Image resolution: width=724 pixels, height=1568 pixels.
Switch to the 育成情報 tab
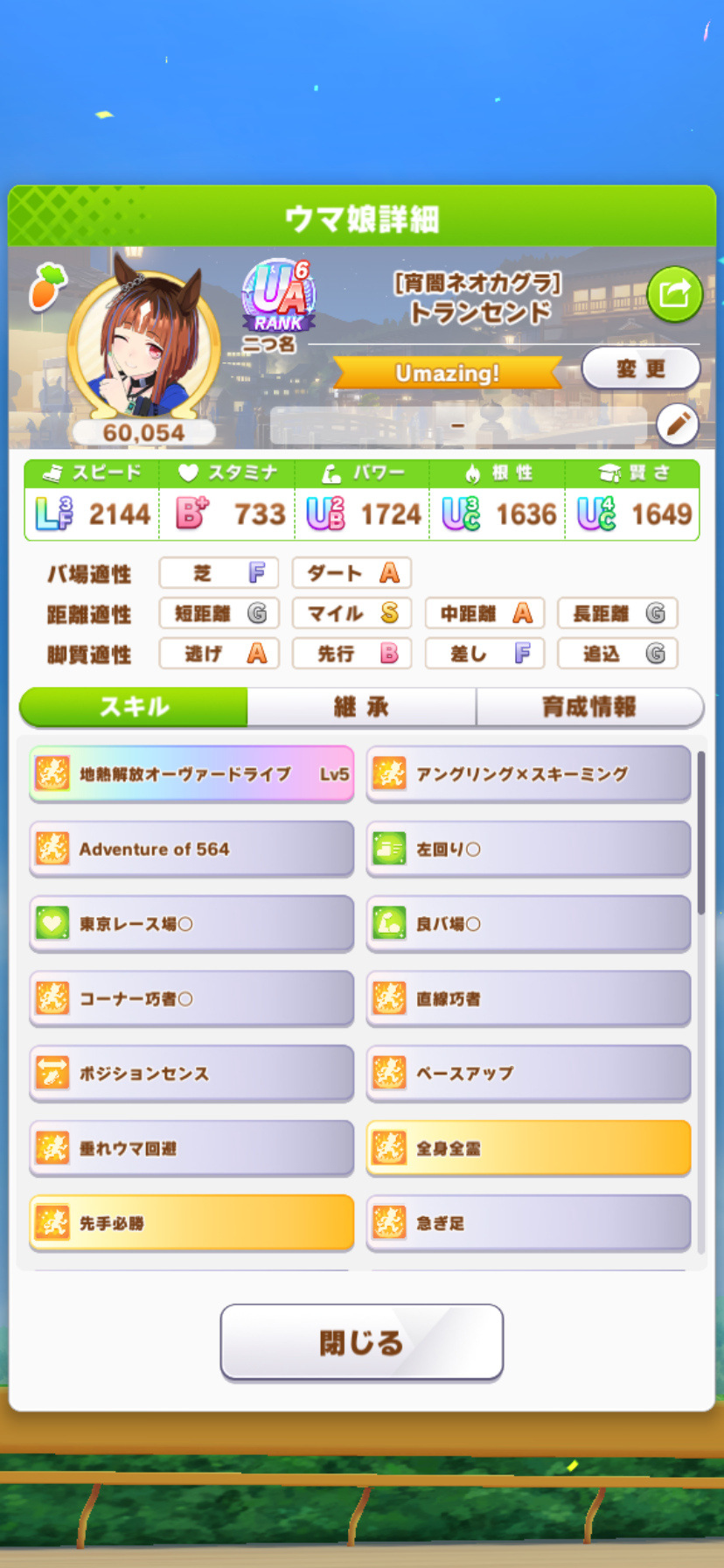tap(589, 707)
